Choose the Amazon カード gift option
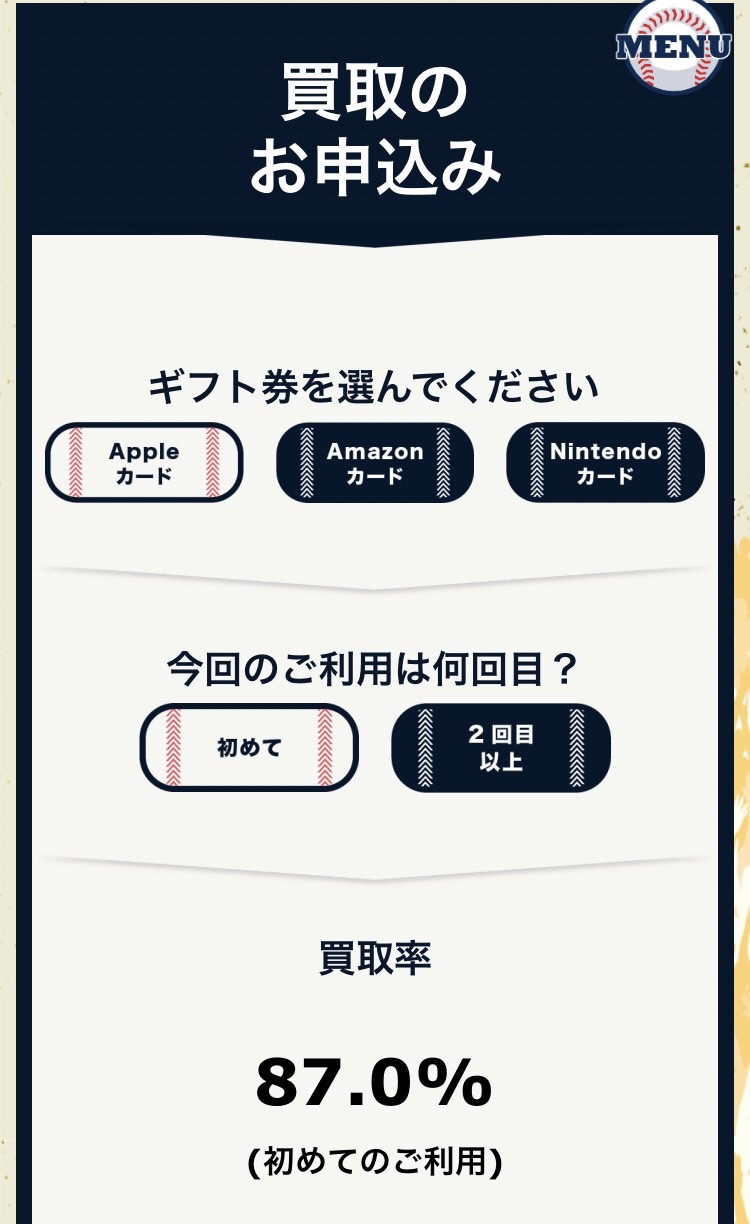Screen dimensions: 750x1224 click(375, 462)
